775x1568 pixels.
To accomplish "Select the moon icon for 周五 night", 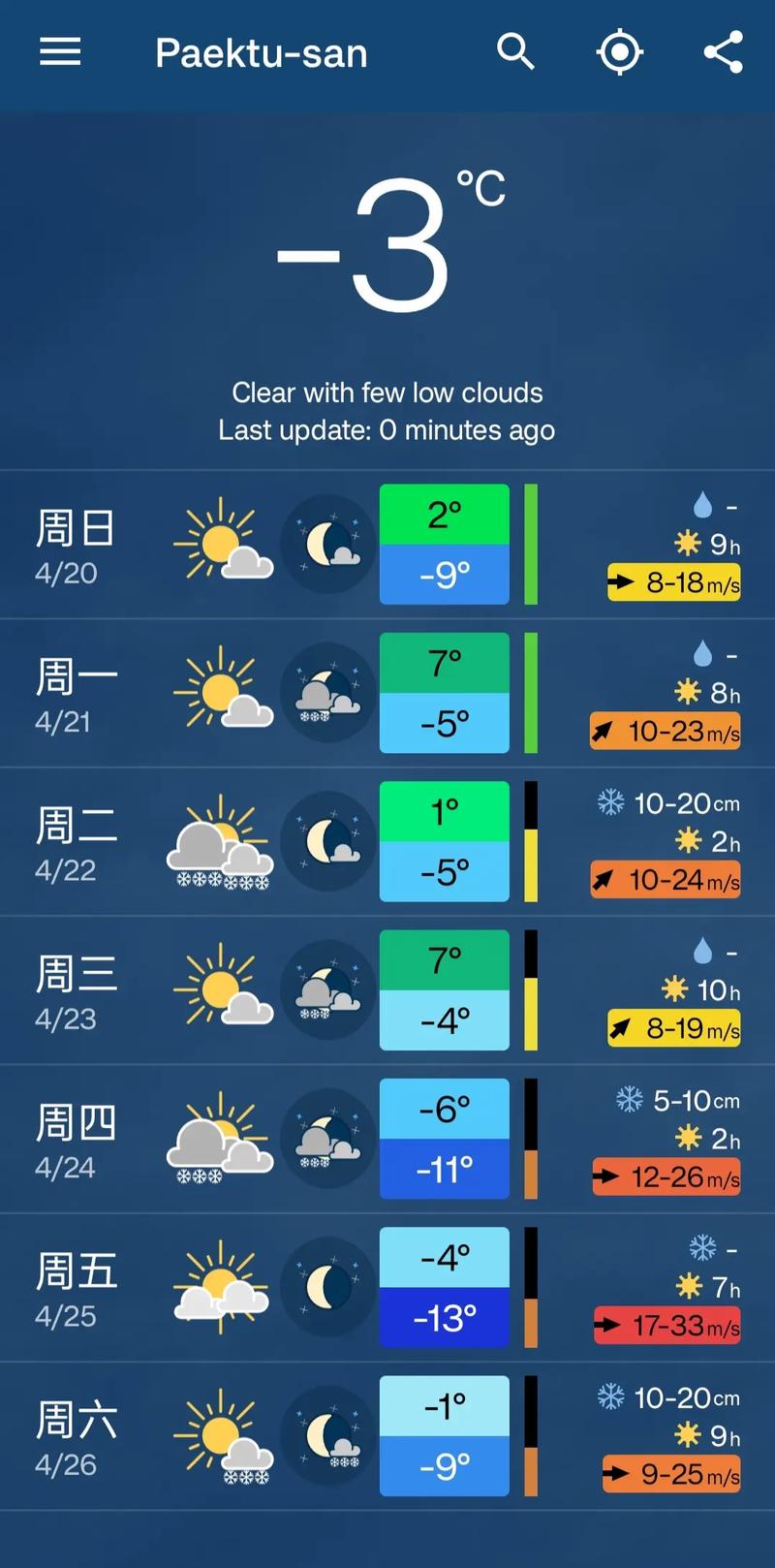I will (x=327, y=1287).
